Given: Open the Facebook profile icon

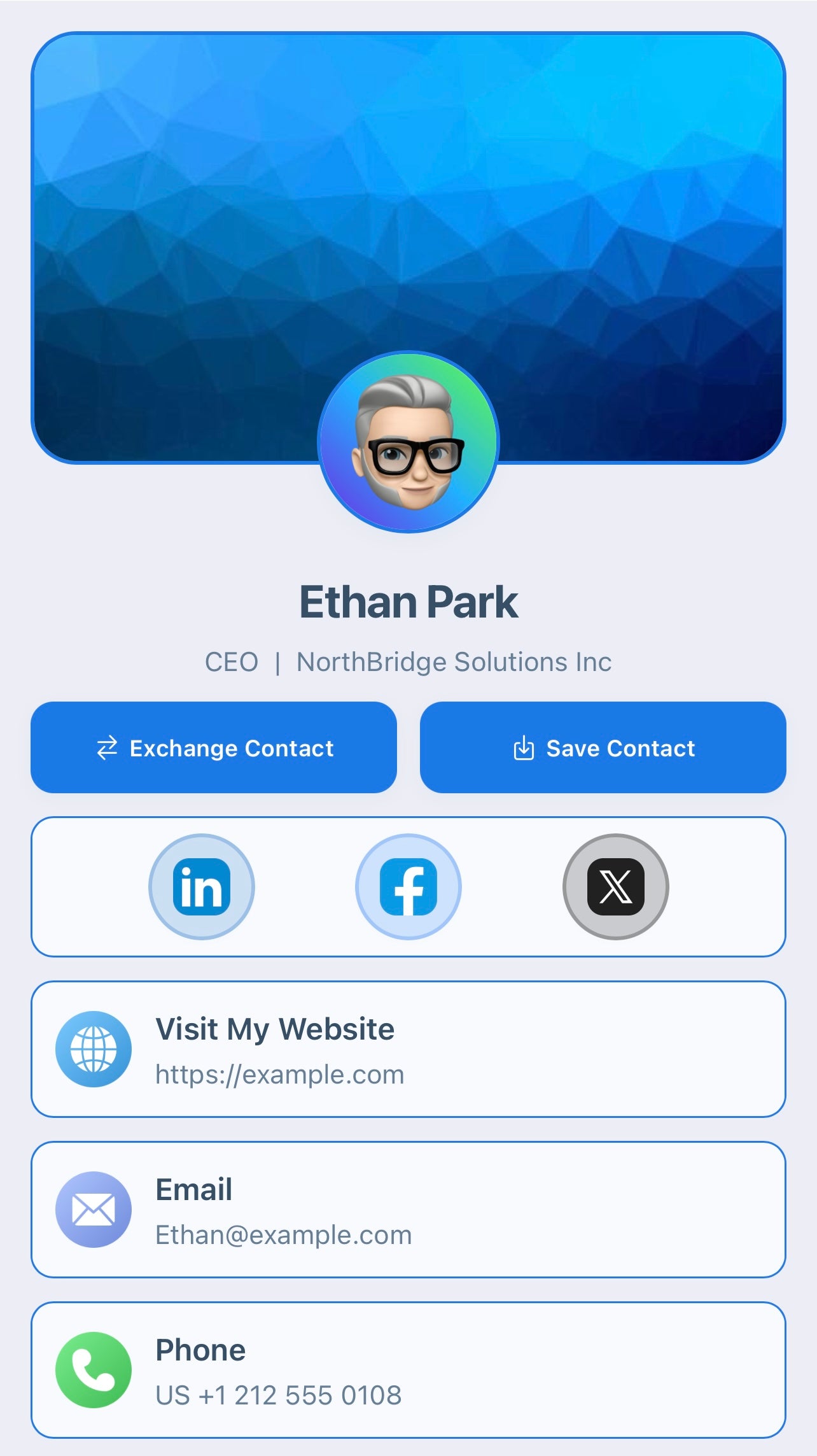Looking at the screenshot, I should pyautogui.click(x=408, y=886).
